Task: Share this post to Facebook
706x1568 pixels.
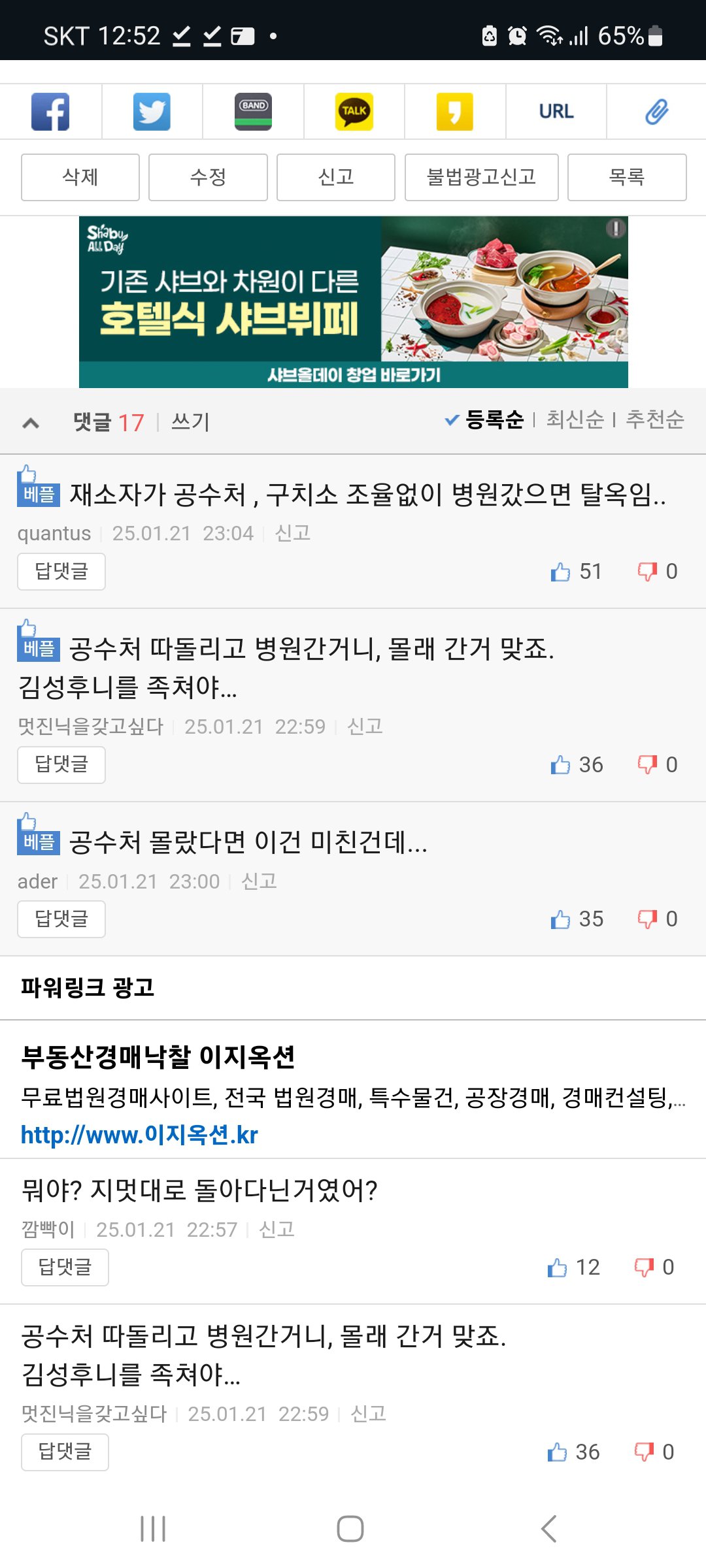Action: tap(50, 112)
